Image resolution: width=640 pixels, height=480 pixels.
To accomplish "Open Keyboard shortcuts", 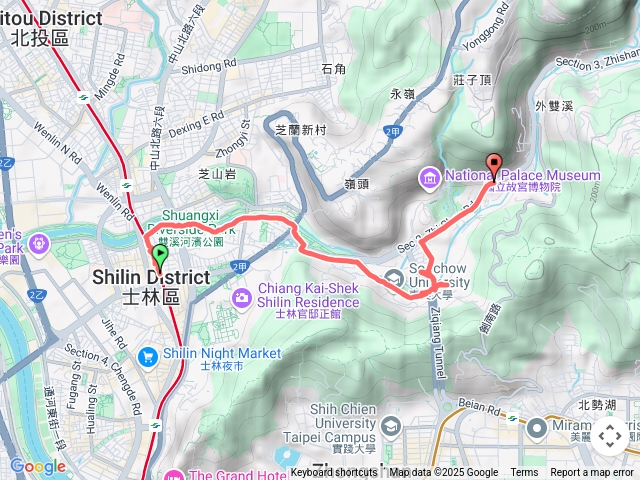I will click(334, 473).
